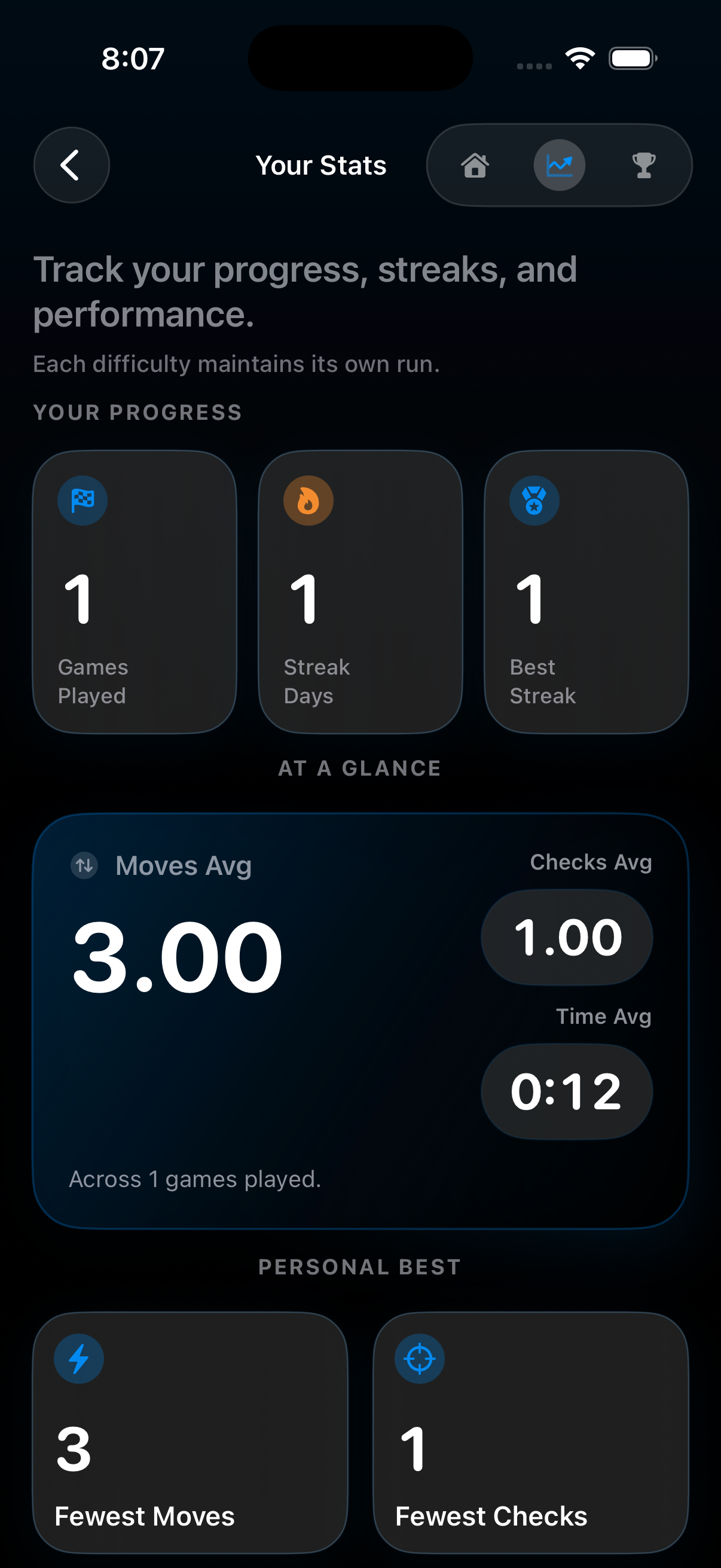Open the Moves Avg glance card
721x1568 pixels.
point(360,1017)
